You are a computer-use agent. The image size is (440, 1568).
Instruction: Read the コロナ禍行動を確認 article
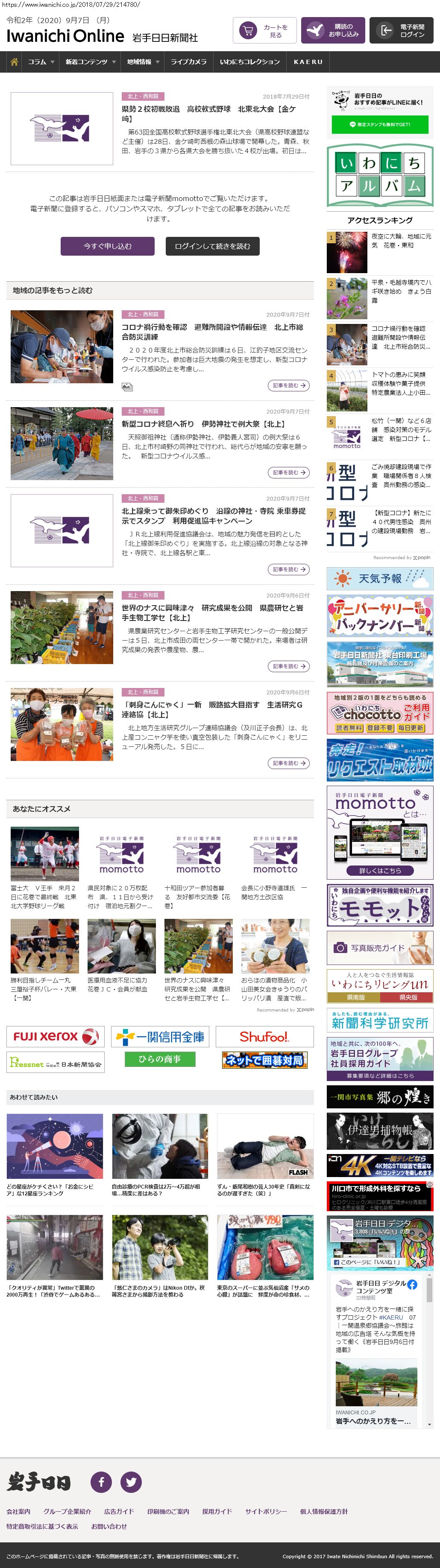[212, 332]
